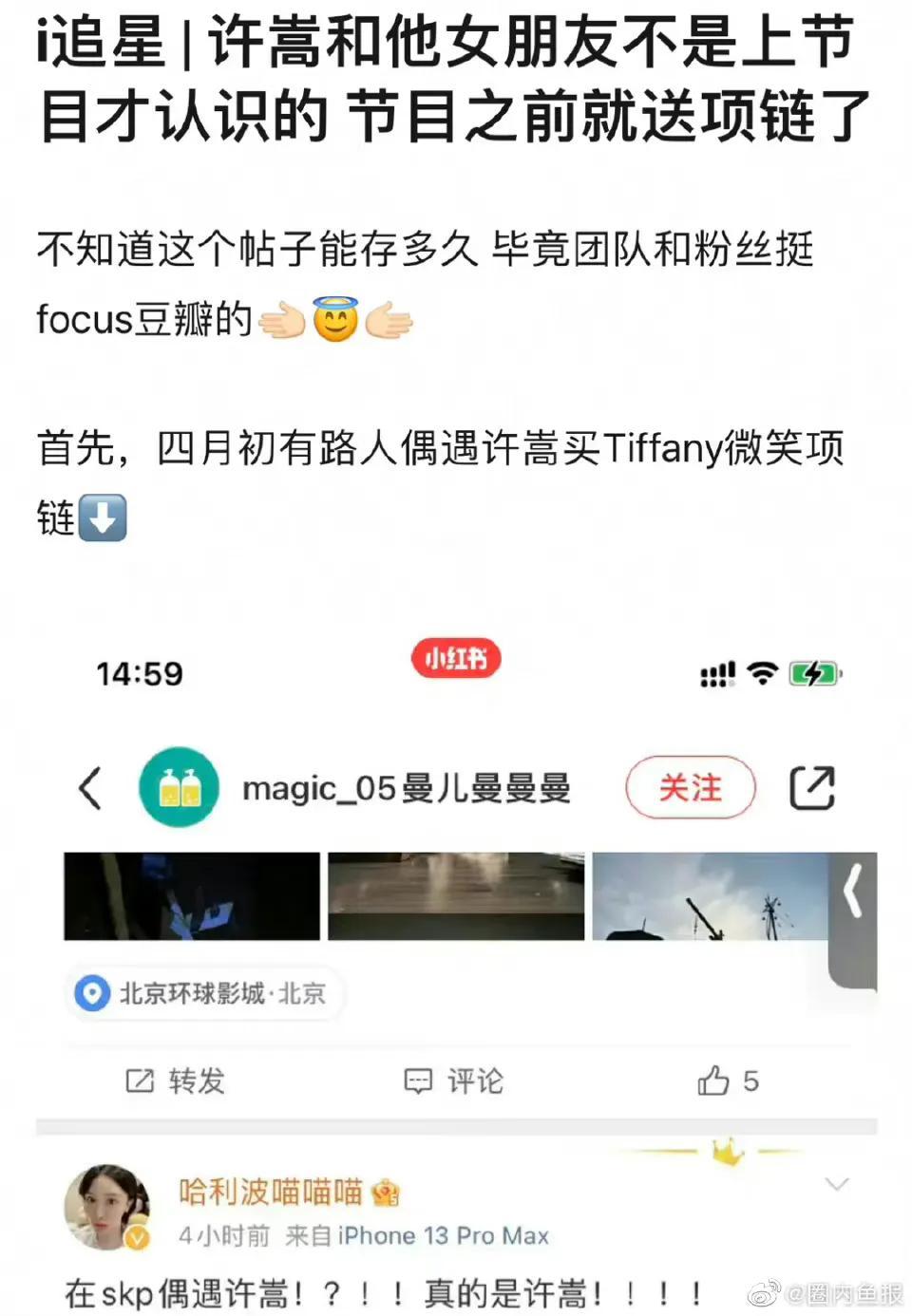The width and height of the screenshot is (912, 1316).
Task: Open the middle photo thumbnail
Action: tap(455, 895)
